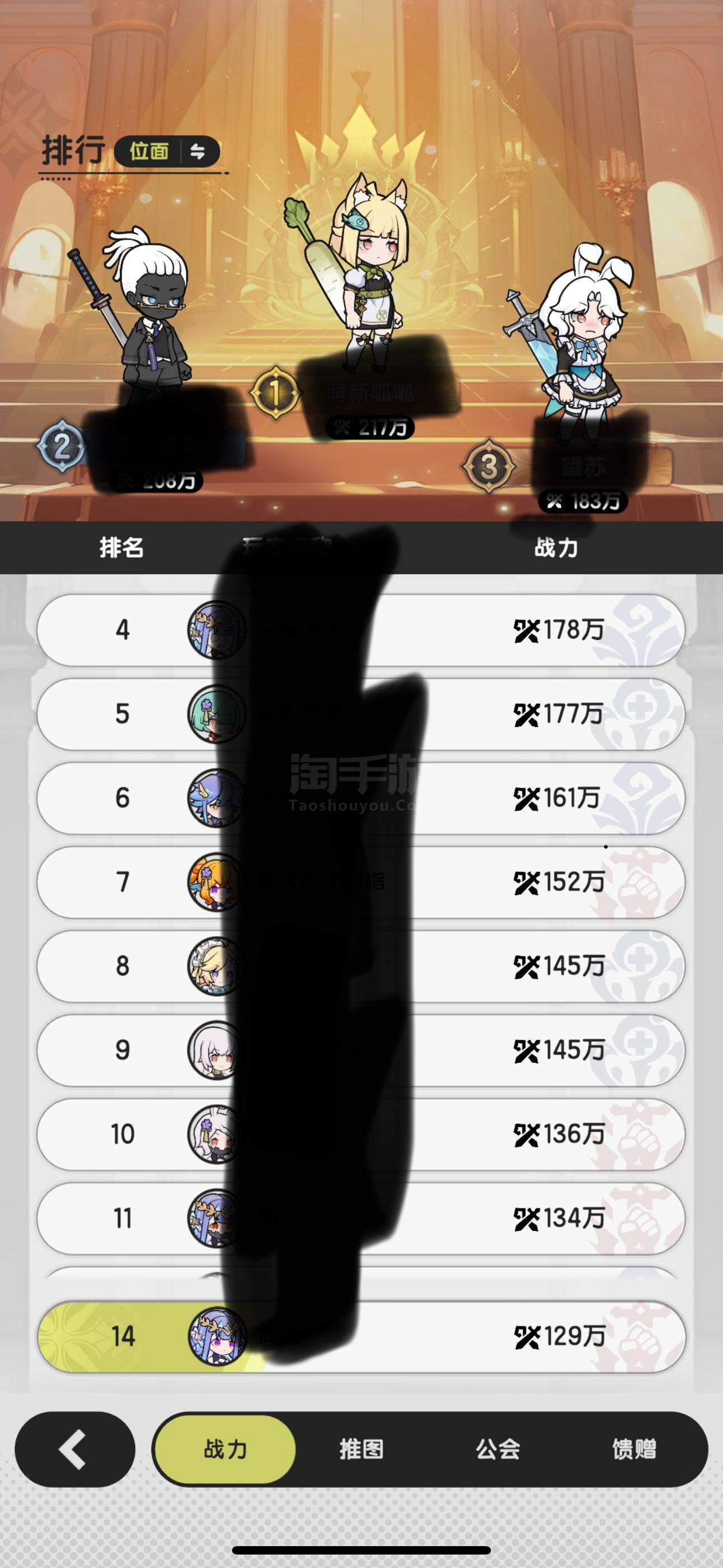This screenshot has height=1568, width=723.
Task: Open the rank 7 player row
Action: [361, 882]
